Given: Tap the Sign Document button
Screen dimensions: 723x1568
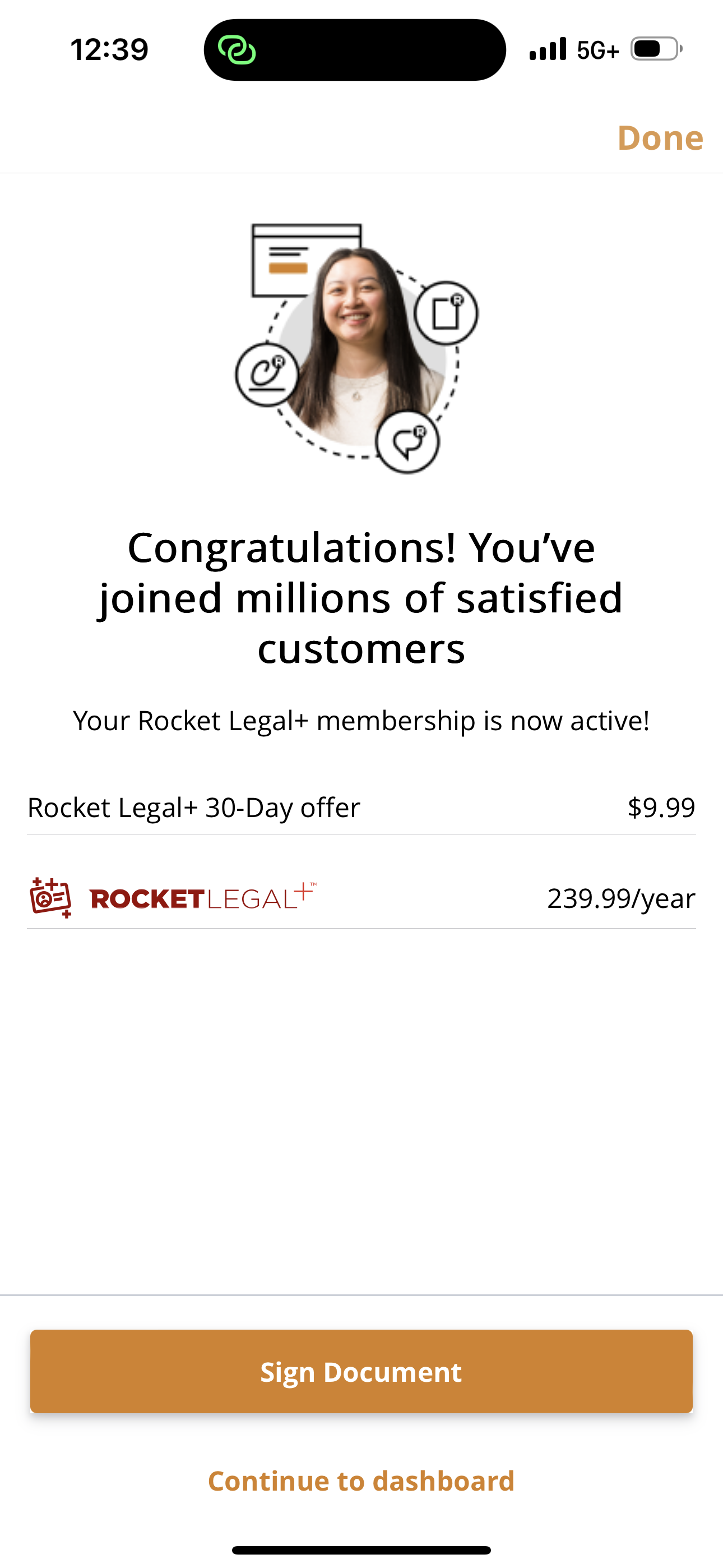Looking at the screenshot, I should point(361,1371).
